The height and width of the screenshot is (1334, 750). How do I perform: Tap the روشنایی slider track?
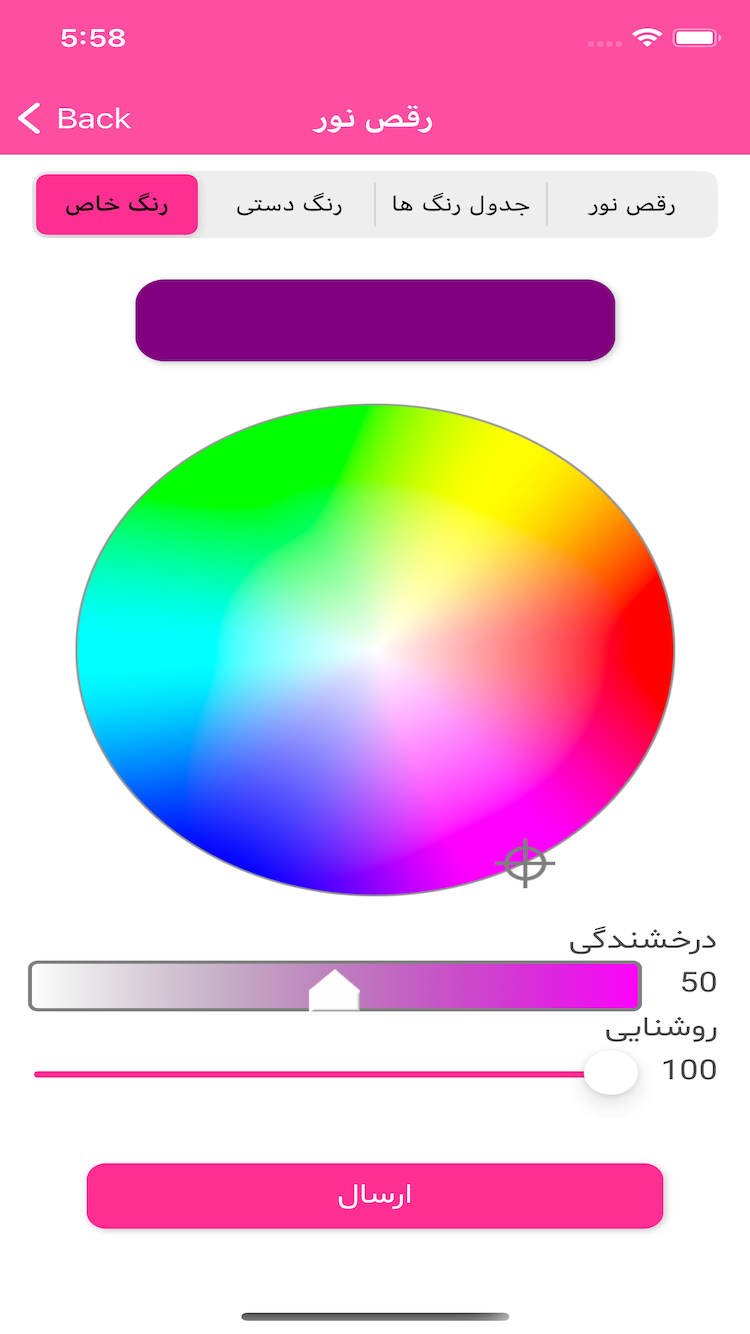[310, 1074]
